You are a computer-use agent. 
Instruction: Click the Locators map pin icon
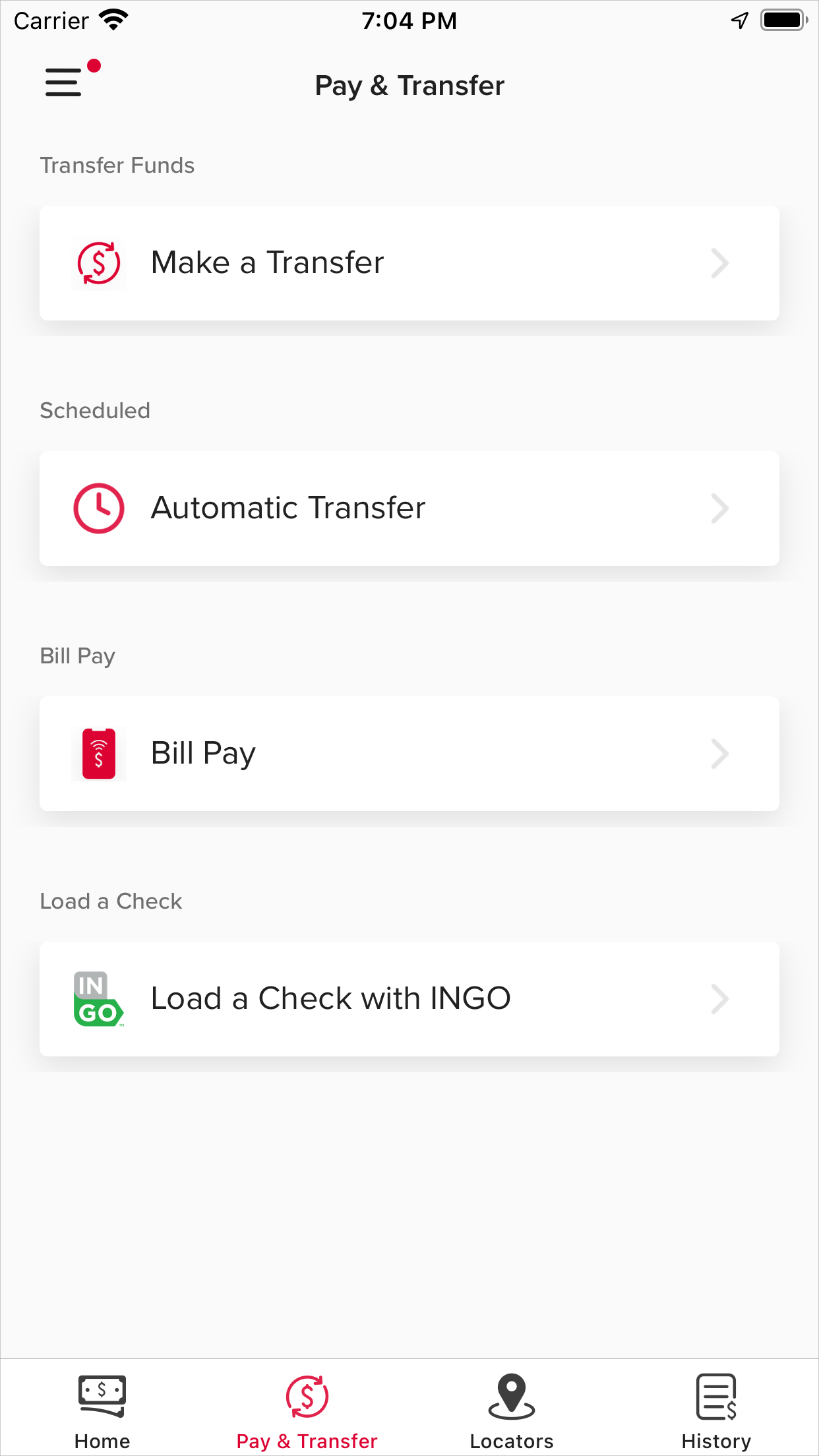pyautogui.click(x=511, y=1393)
